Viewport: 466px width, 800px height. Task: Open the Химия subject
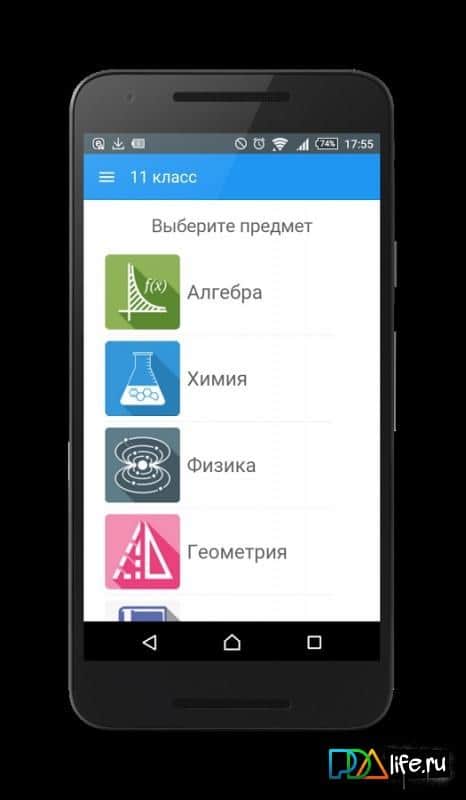click(x=219, y=379)
